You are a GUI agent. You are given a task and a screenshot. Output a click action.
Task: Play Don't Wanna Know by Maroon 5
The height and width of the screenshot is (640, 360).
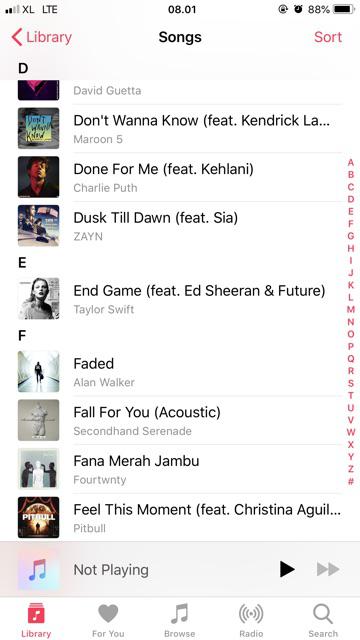(x=180, y=129)
